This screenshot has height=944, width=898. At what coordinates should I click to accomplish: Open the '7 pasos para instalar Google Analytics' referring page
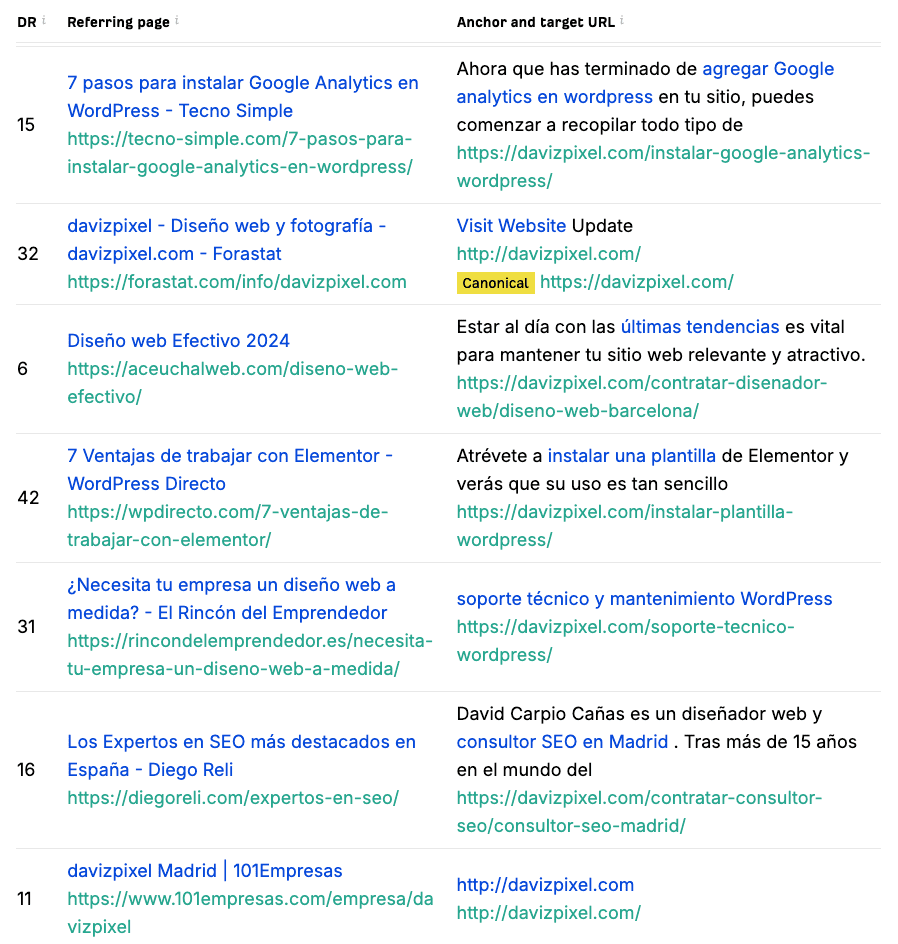(x=242, y=84)
